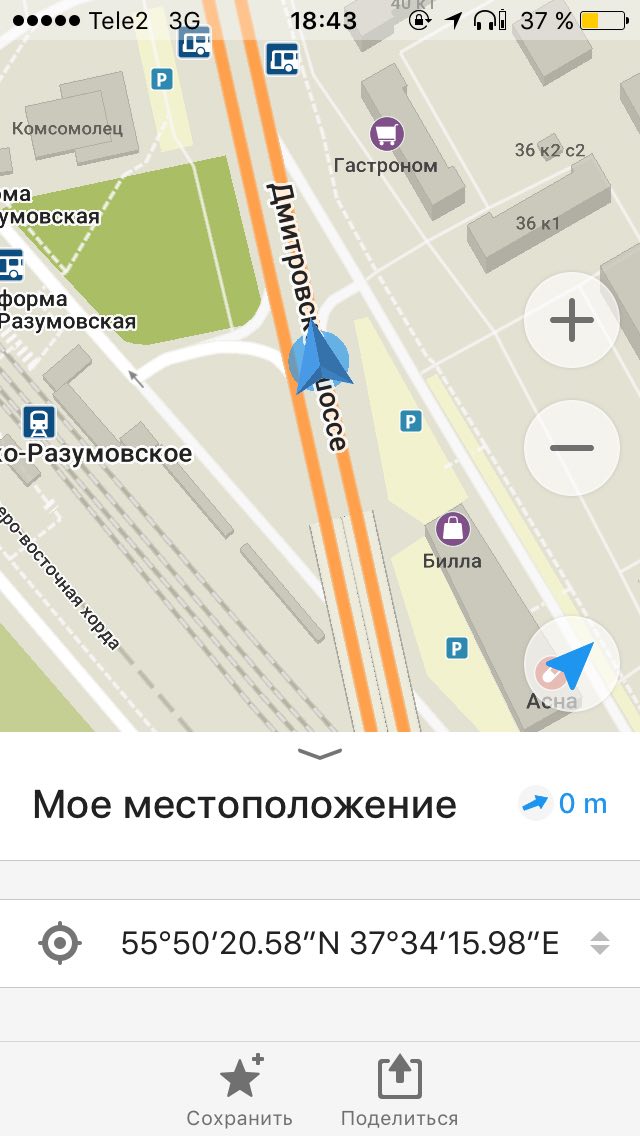Image resolution: width=640 pixels, height=1136 pixels.
Task: Tap the my-location arrow button
Action: [571, 664]
